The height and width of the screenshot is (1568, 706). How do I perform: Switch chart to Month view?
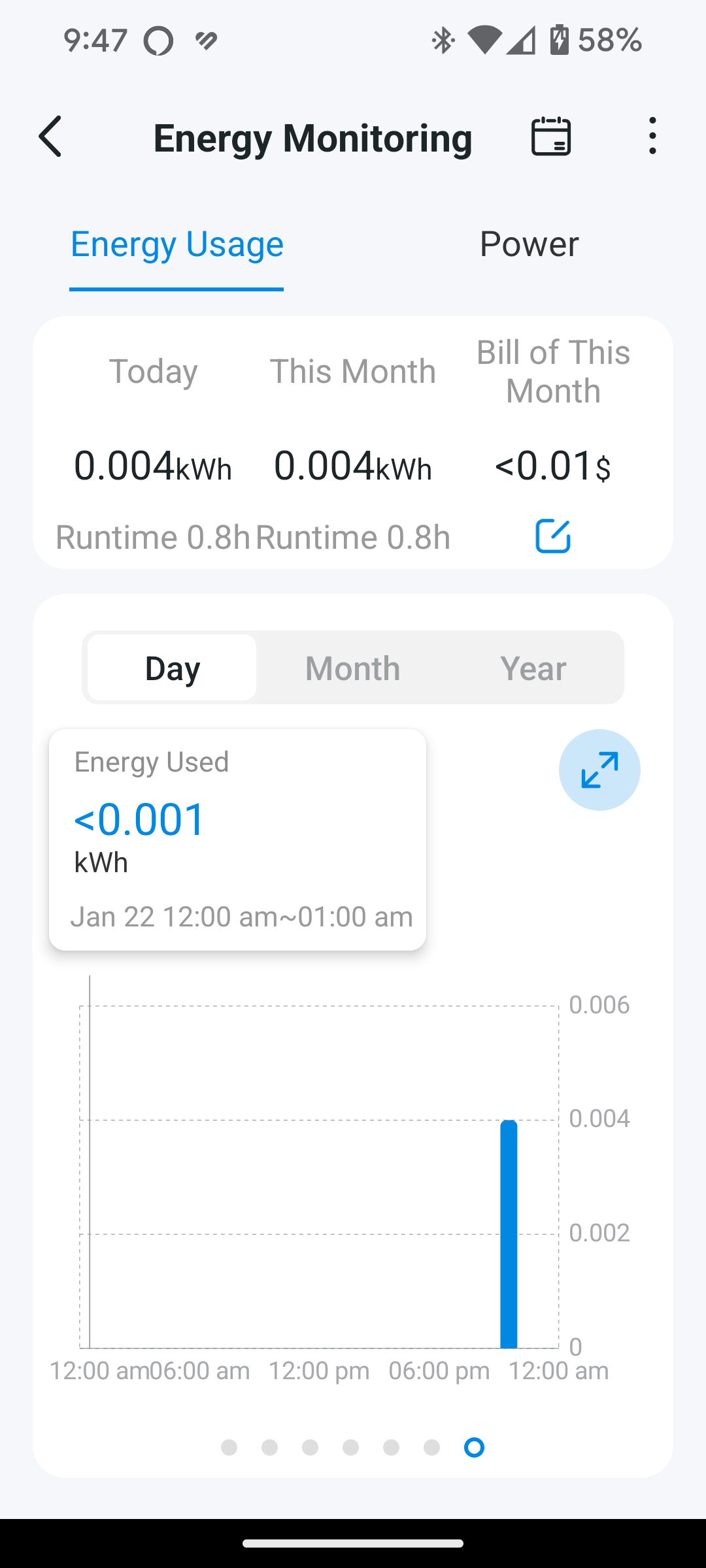click(352, 668)
